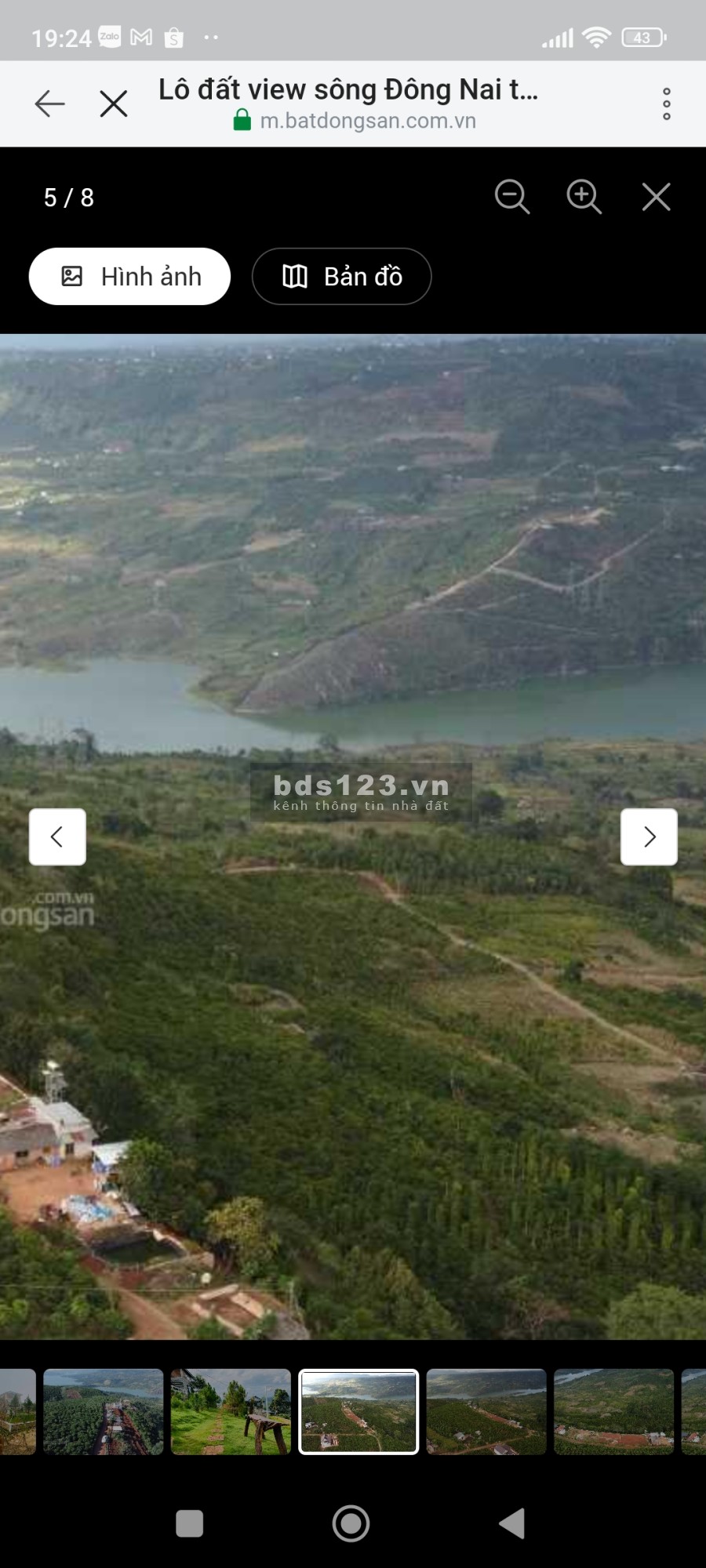Zoom in on the photo

point(584,197)
